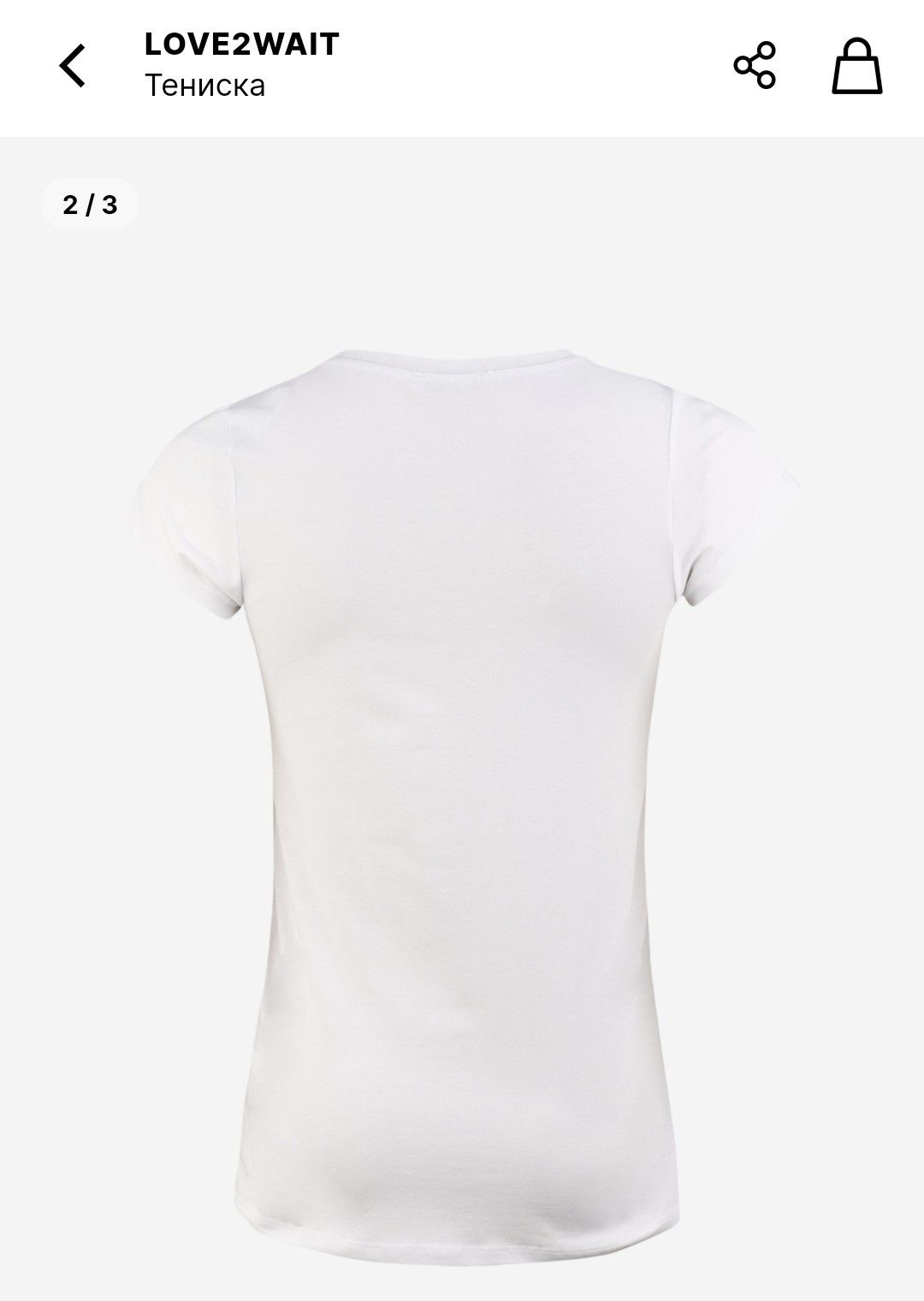This screenshot has width=924, height=1301.
Task: Go back from LOVE2WAIT product page
Action: click(73, 66)
